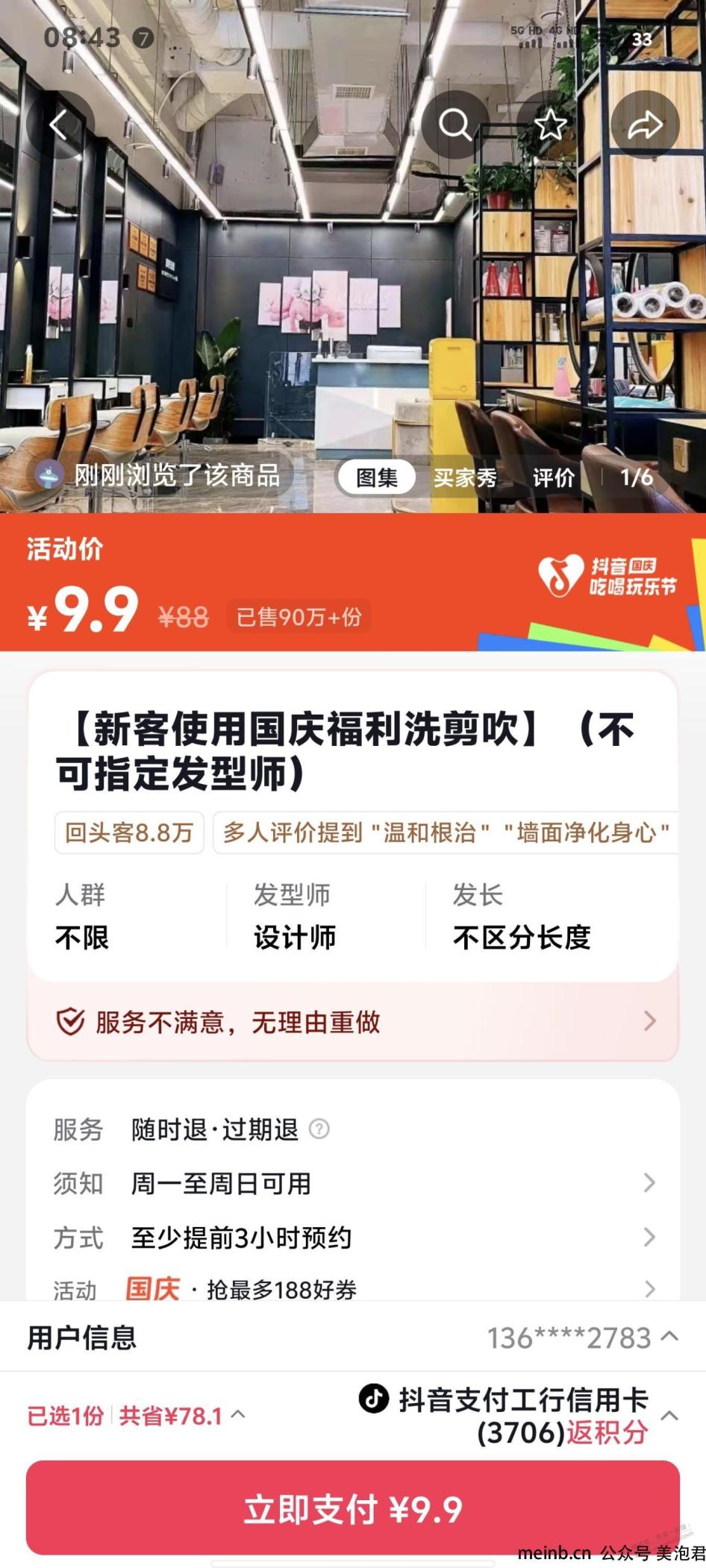Open 须知 周一至周日可用 details
This screenshot has height=1568, width=706.
tap(353, 1183)
